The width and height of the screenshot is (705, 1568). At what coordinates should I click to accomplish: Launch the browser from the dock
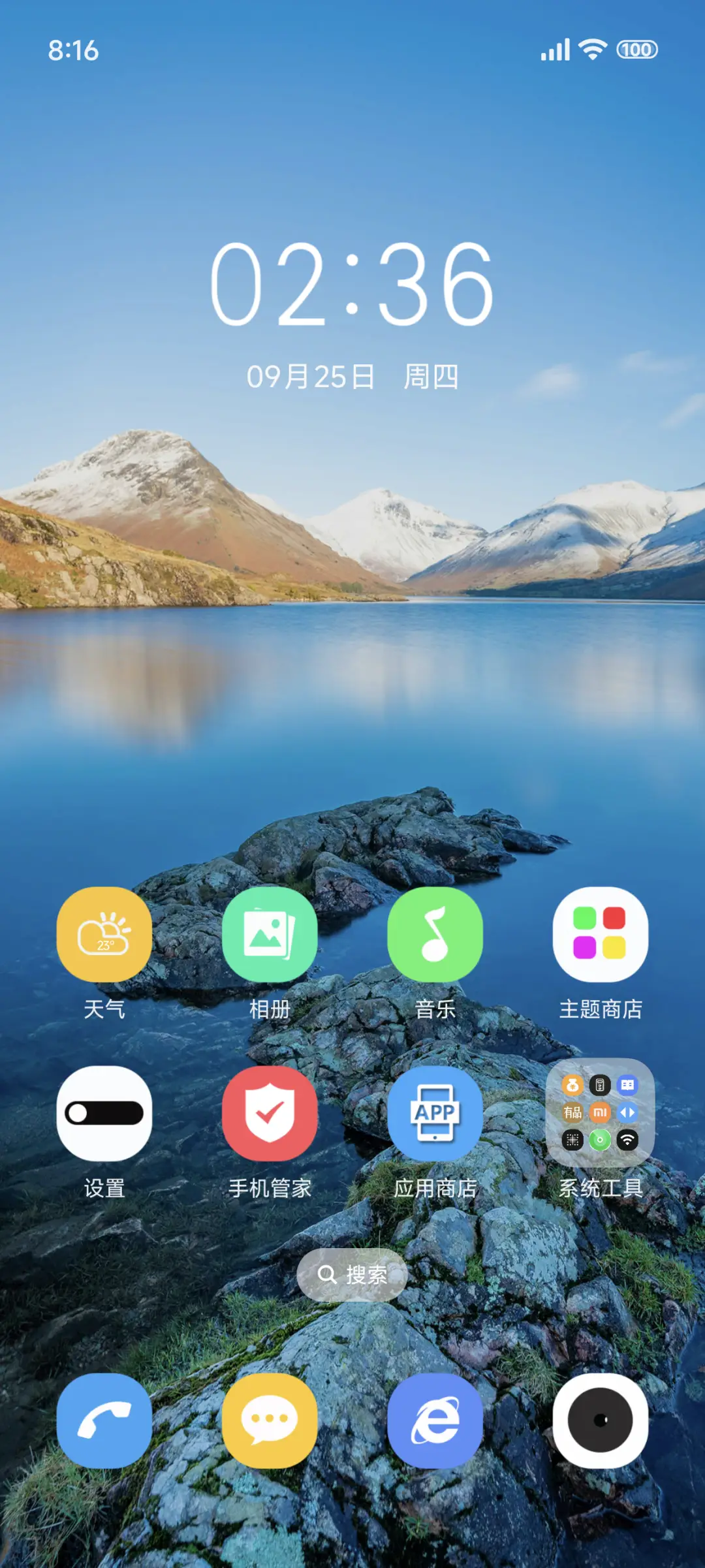(436, 1422)
